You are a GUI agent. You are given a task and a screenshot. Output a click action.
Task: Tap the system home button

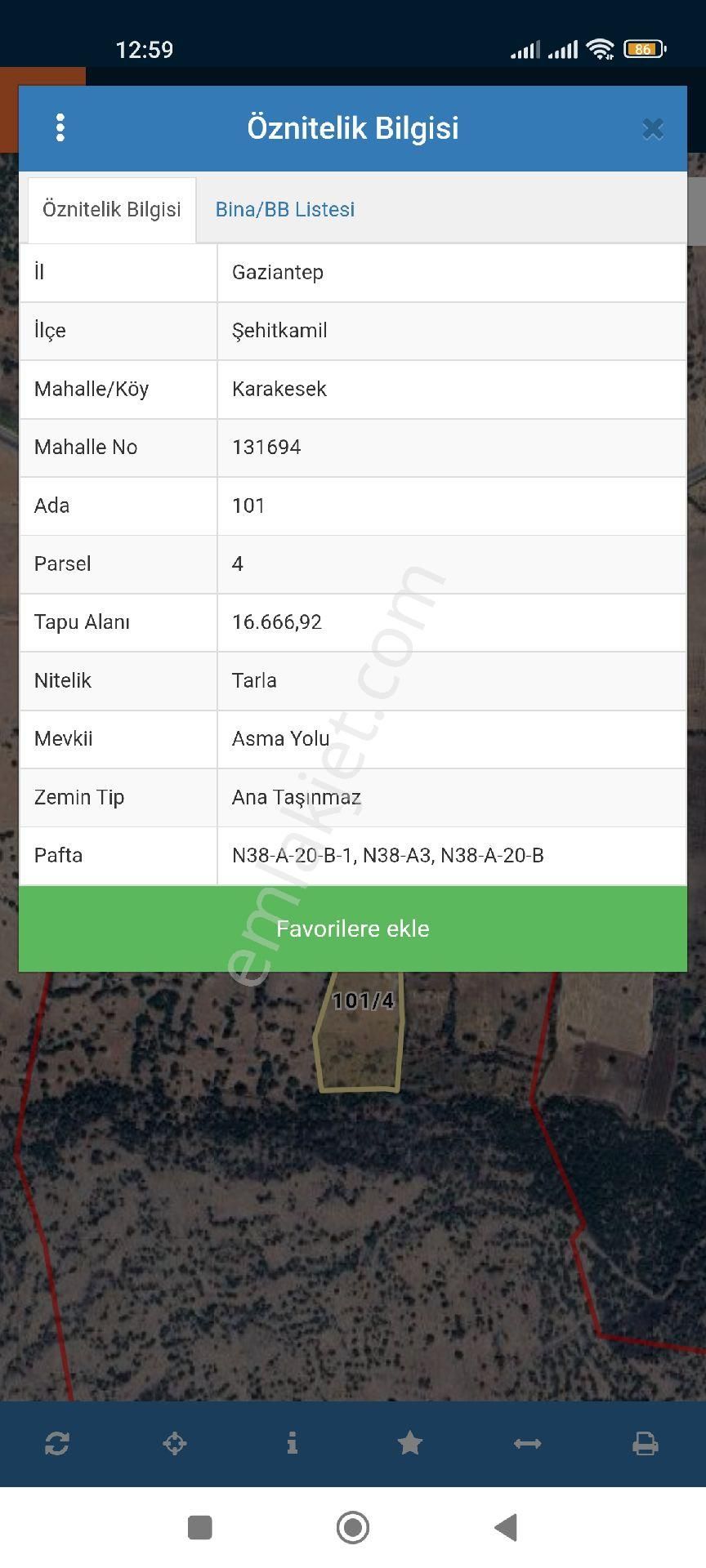(353, 1527)
